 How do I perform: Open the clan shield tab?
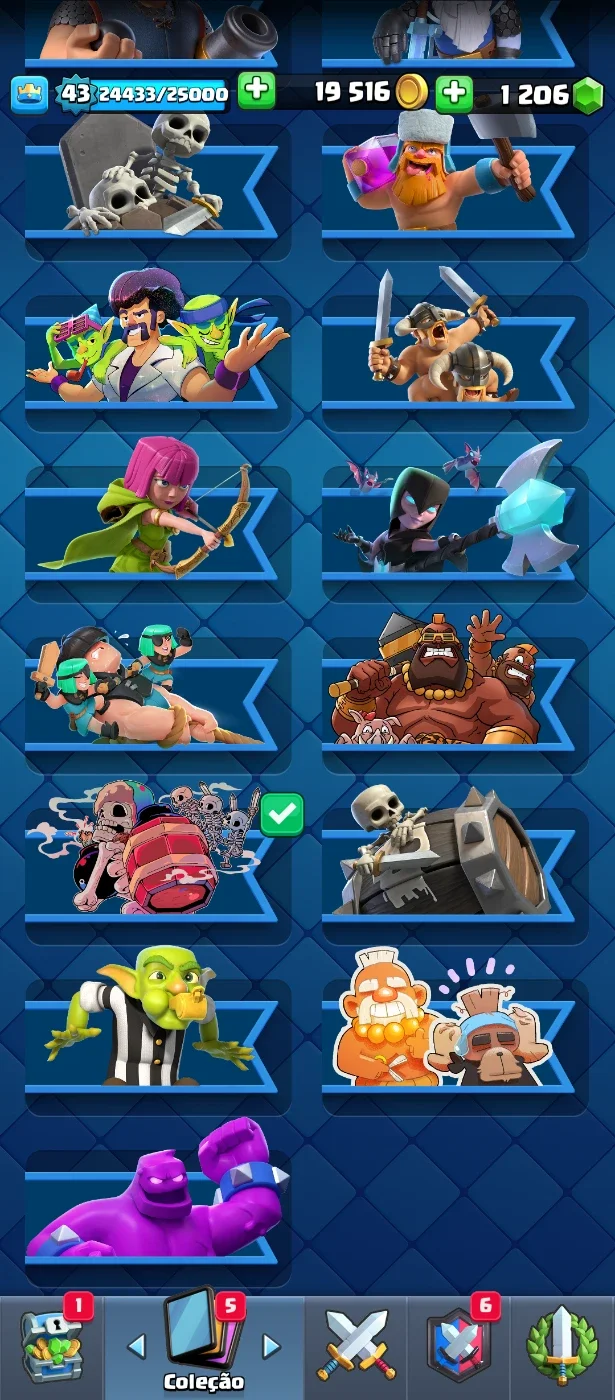[458, 1348]
